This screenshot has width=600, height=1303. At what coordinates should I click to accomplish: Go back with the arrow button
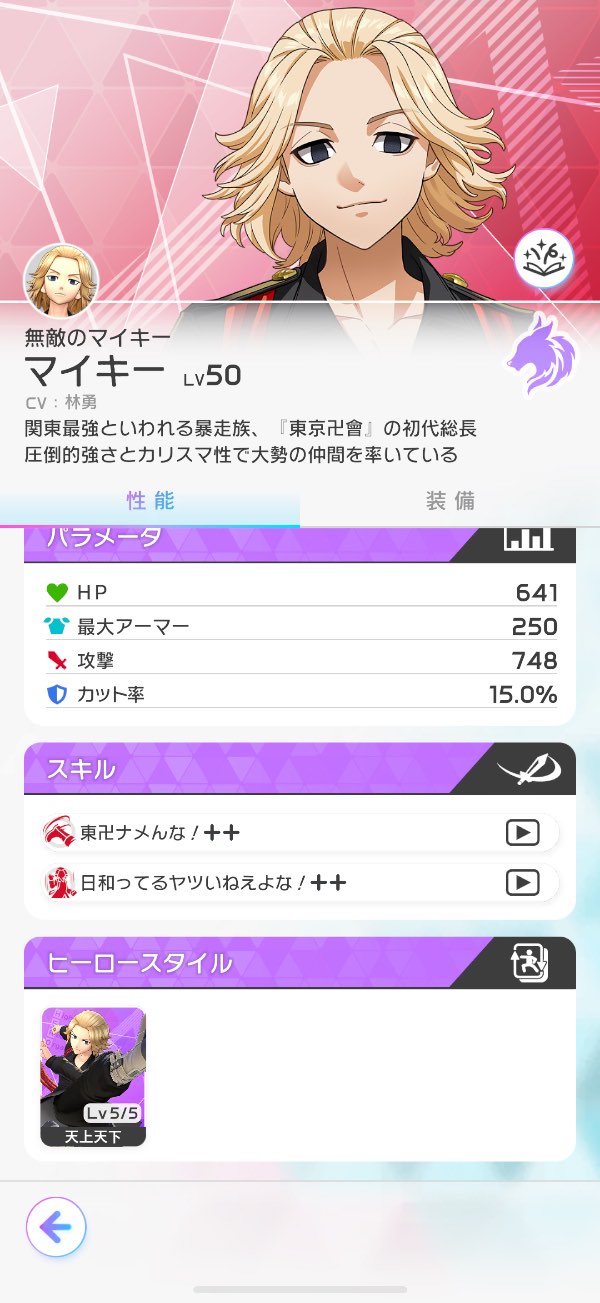tap(56, 1226)
